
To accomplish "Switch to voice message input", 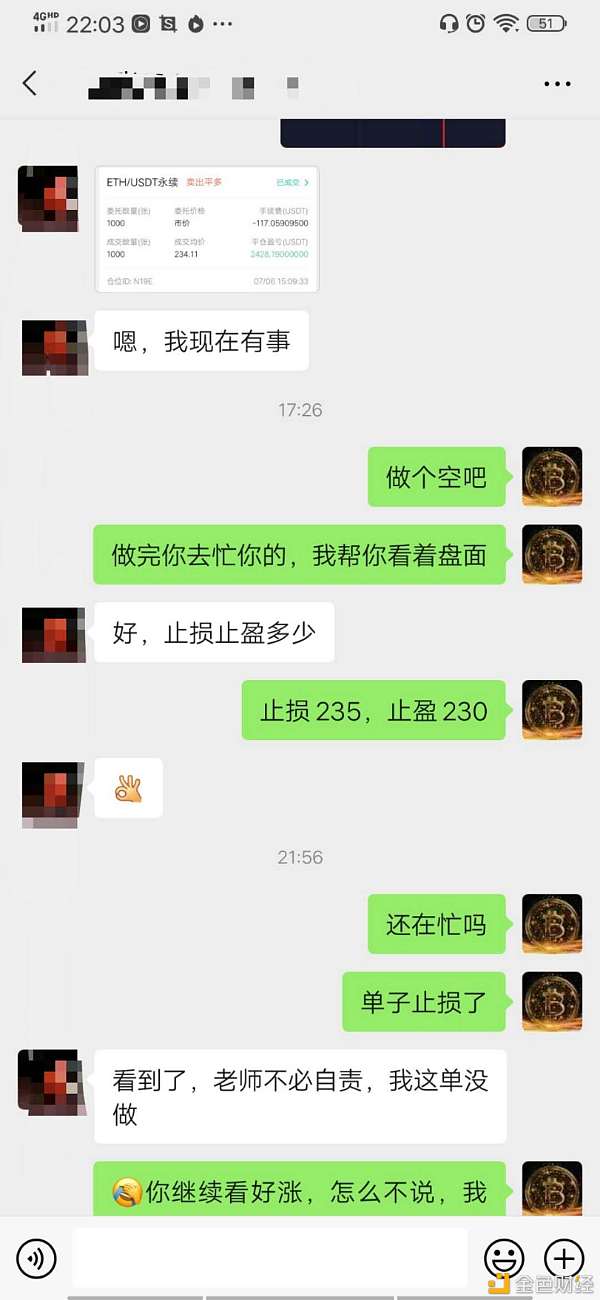I will (x=37, y=1258).
